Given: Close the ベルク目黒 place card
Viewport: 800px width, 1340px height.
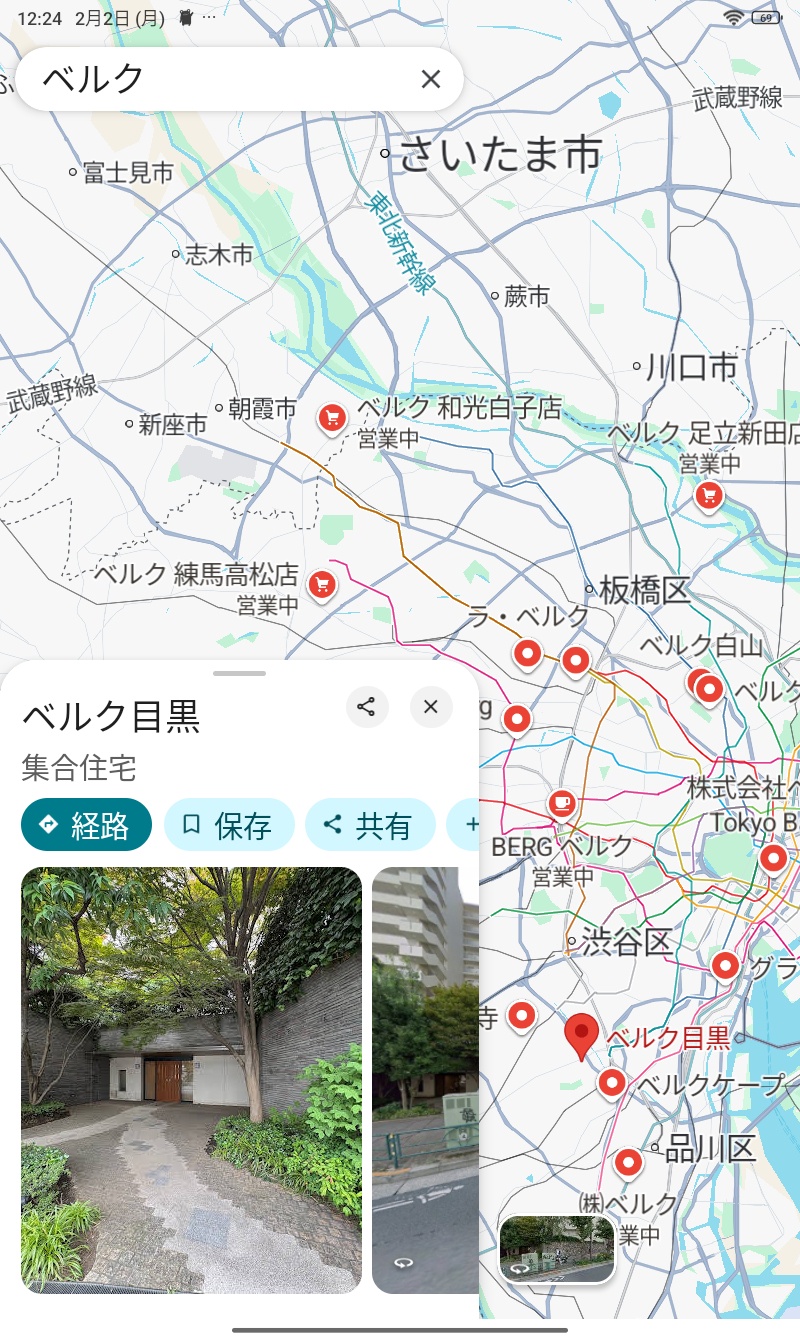Looking at the screenshot, I should (x=431, y=707).
